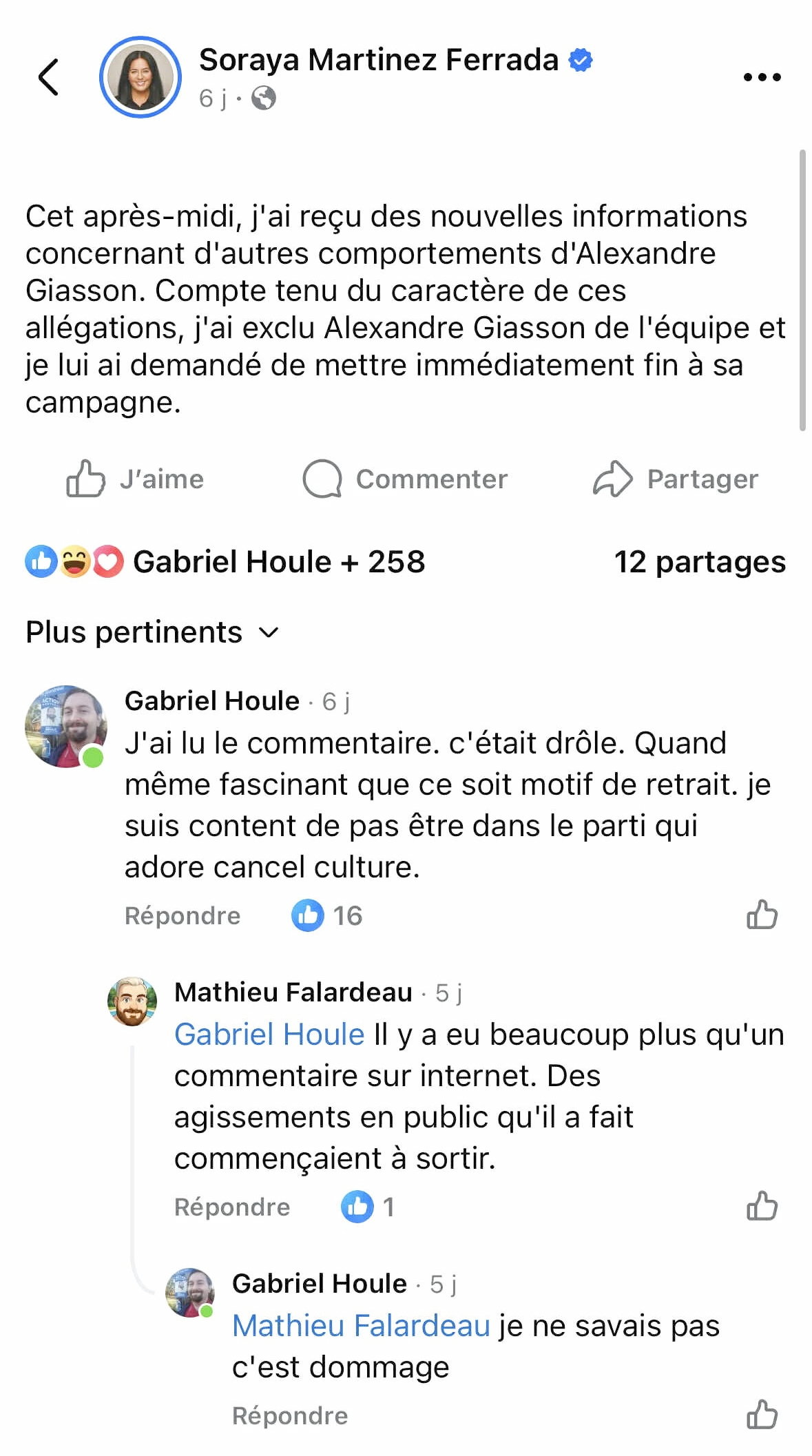Click the Partager share arrow icon
This screenshot has width=812, height=1456.
(614, 479)
